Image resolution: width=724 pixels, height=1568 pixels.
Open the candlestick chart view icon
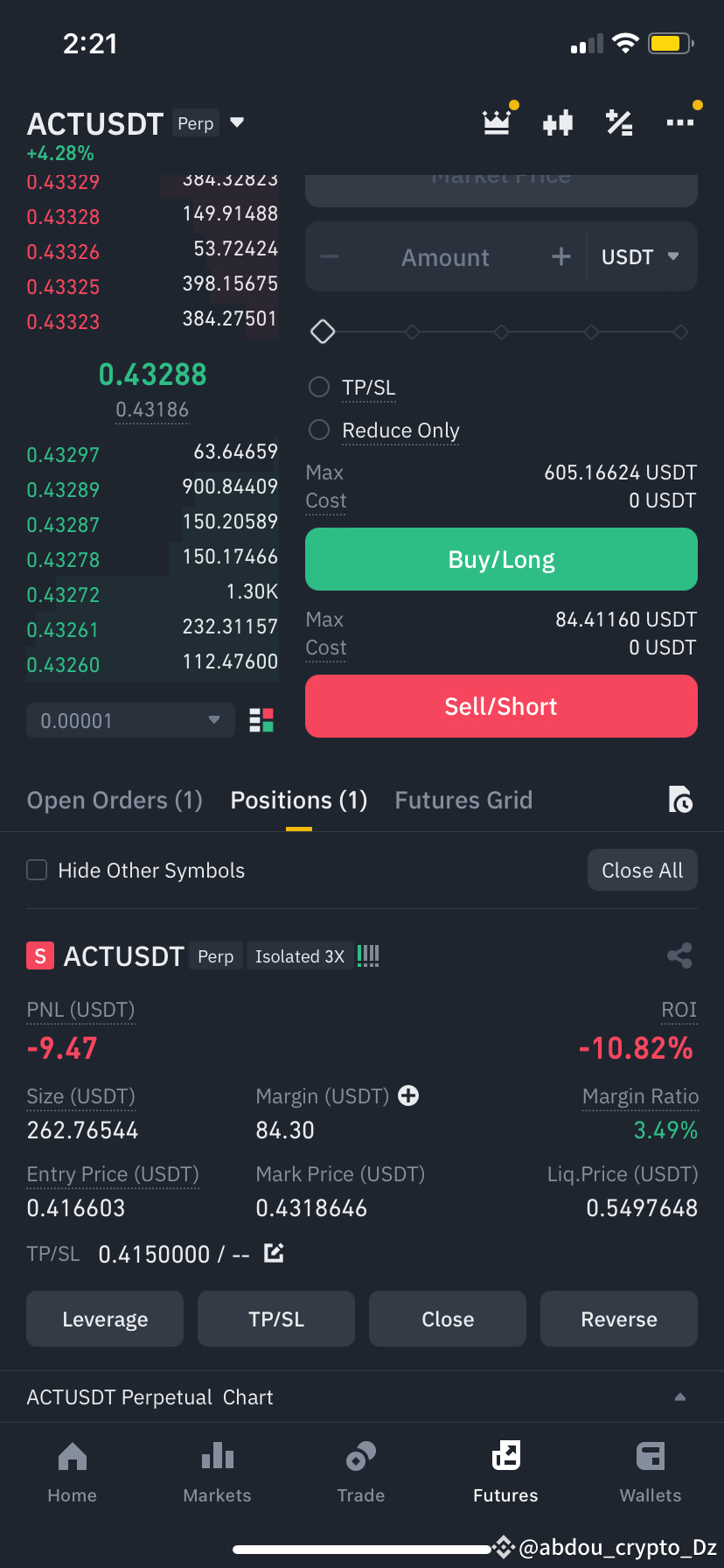558,122
